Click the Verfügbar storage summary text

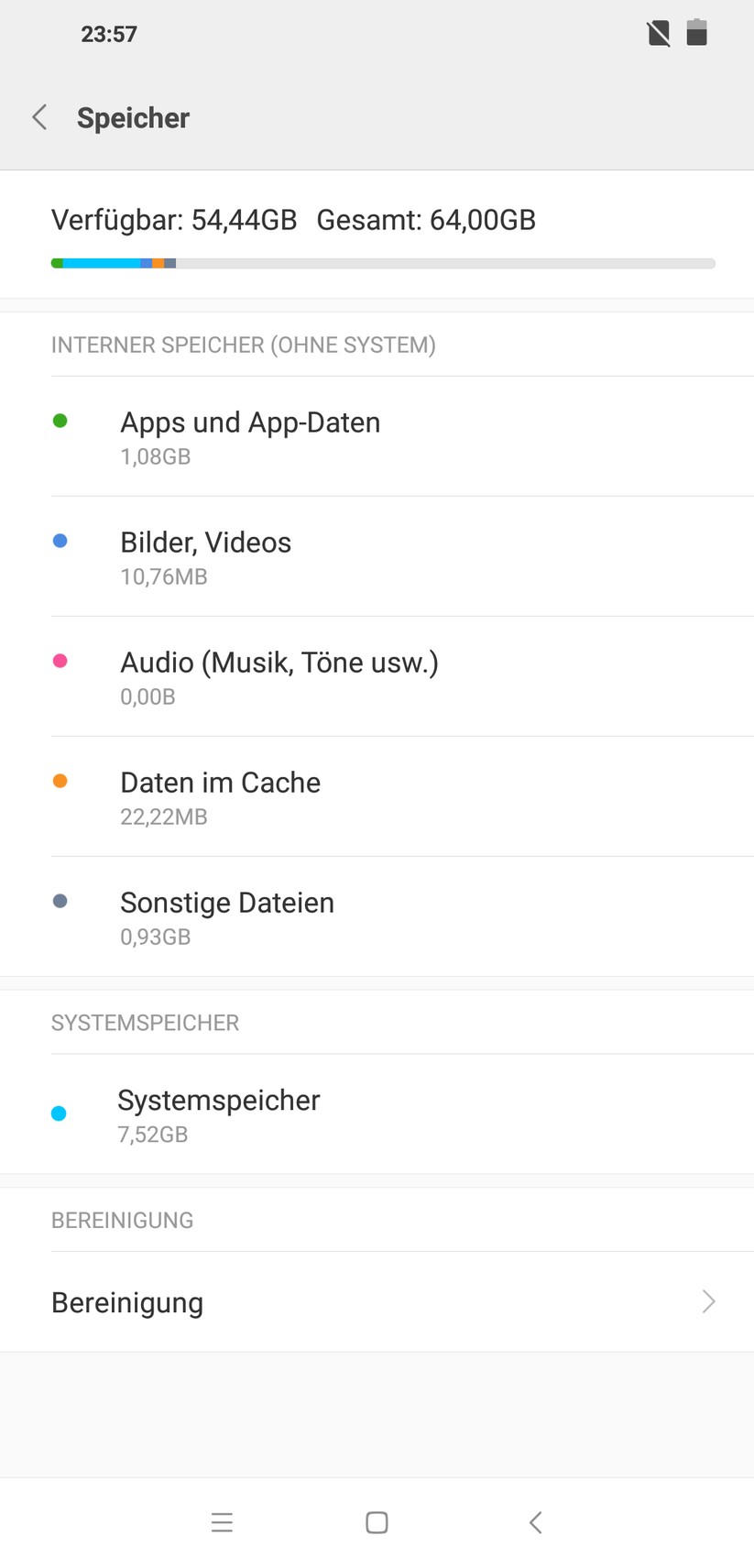(173, 220)
